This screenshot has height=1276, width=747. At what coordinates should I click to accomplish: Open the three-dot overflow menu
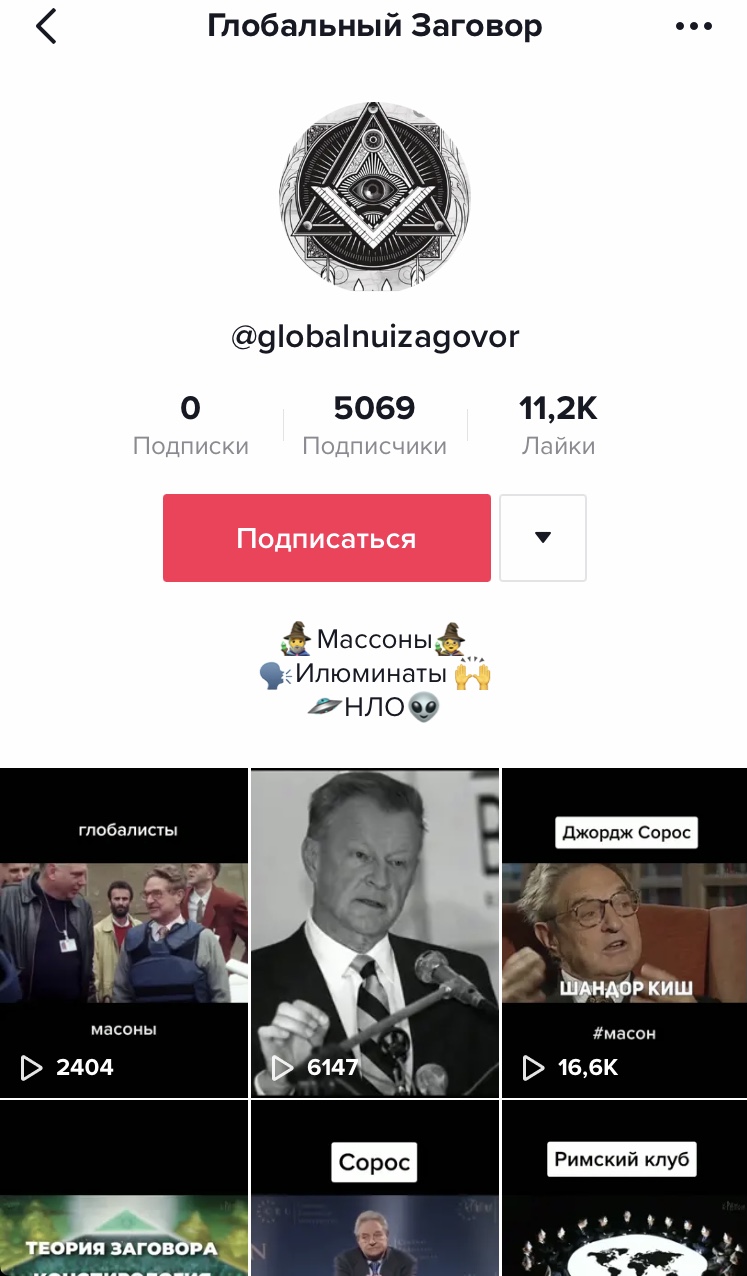(x=694, y=27)
